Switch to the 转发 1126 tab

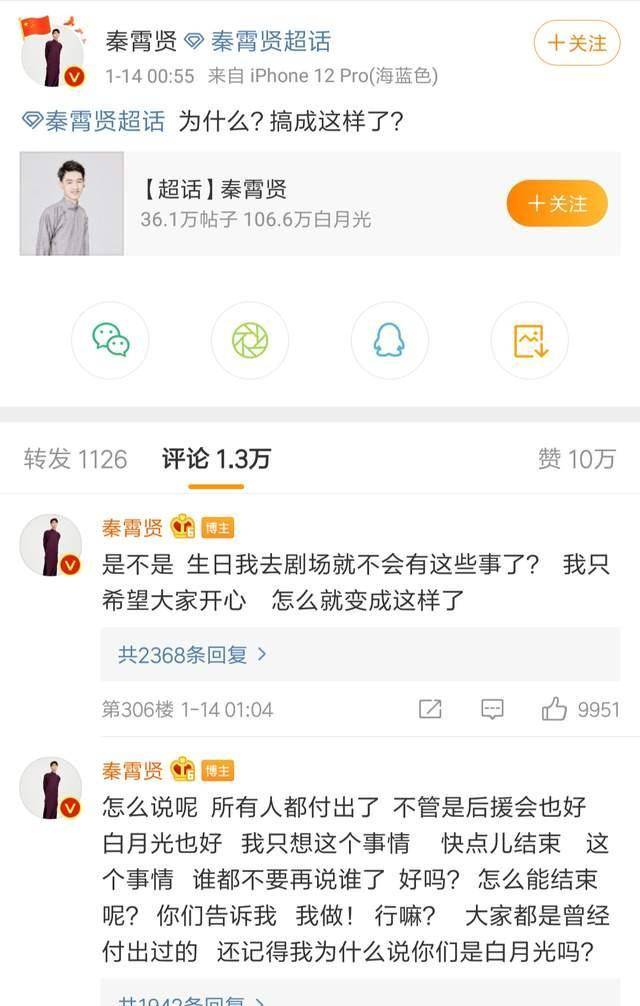coord(76,459)
